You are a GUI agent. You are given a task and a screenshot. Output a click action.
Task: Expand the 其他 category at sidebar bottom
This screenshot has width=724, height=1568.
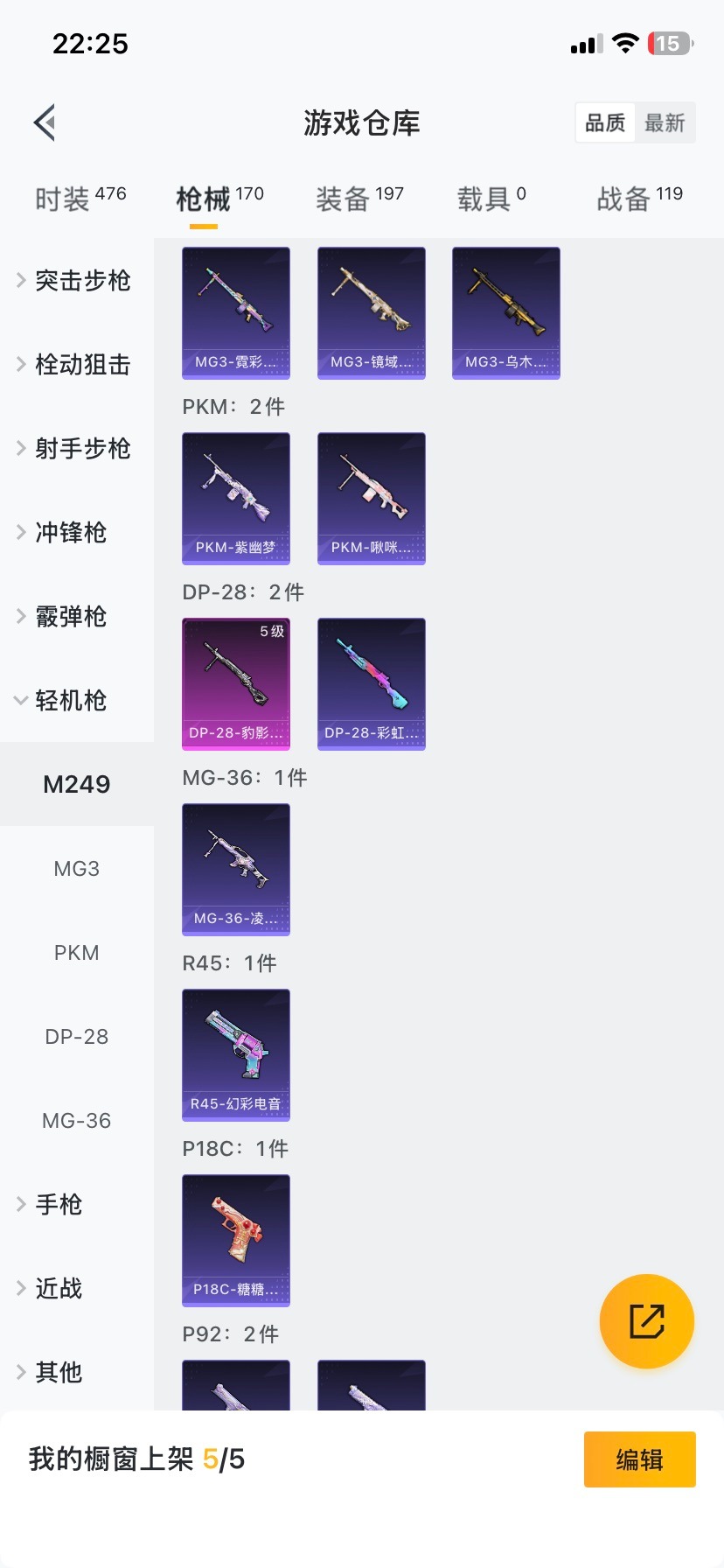[x=58, y=1372]
